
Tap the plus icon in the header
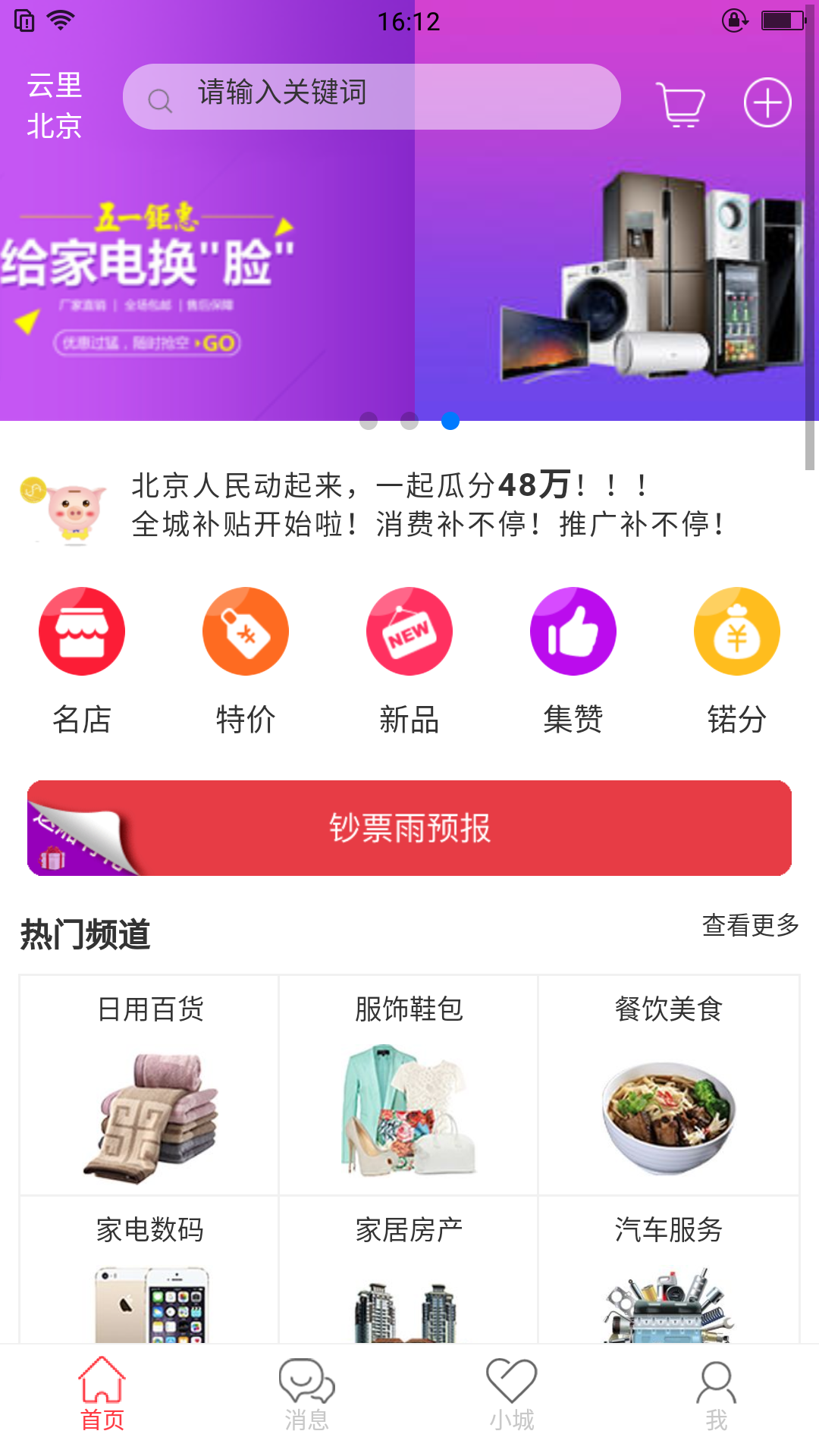coord(767,102)
